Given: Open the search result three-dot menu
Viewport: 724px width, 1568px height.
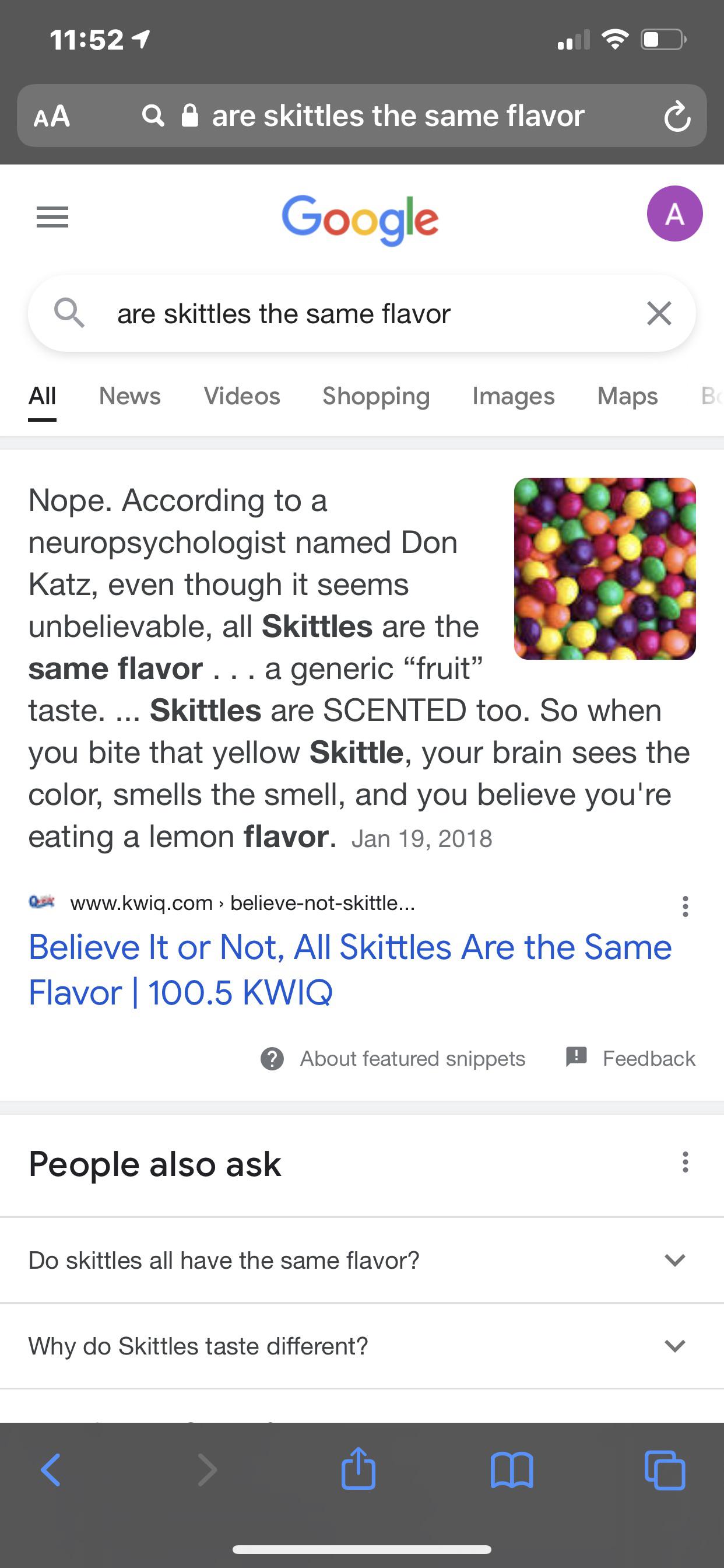Looking at the screenshot, I should pos(684,907).
